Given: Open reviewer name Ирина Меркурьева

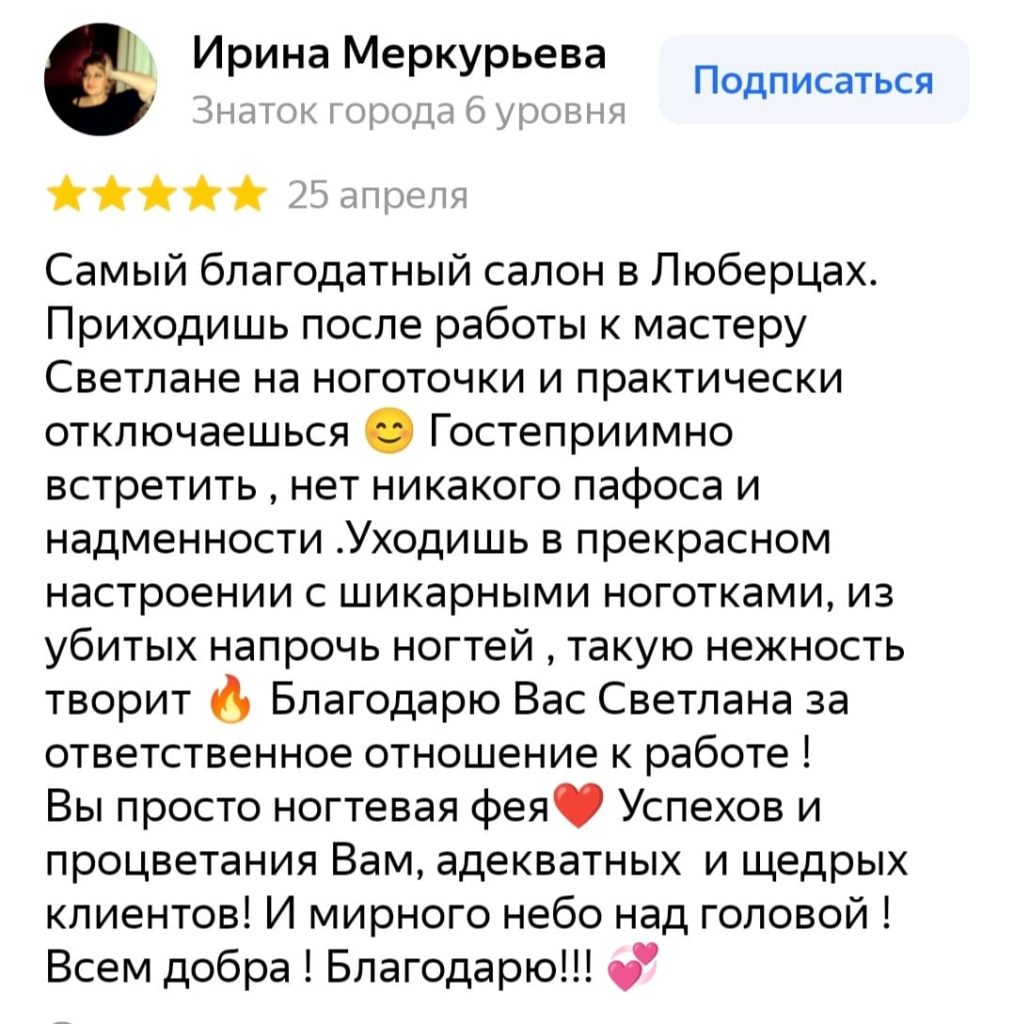Looking at the screenshot, I should (399, 55).
